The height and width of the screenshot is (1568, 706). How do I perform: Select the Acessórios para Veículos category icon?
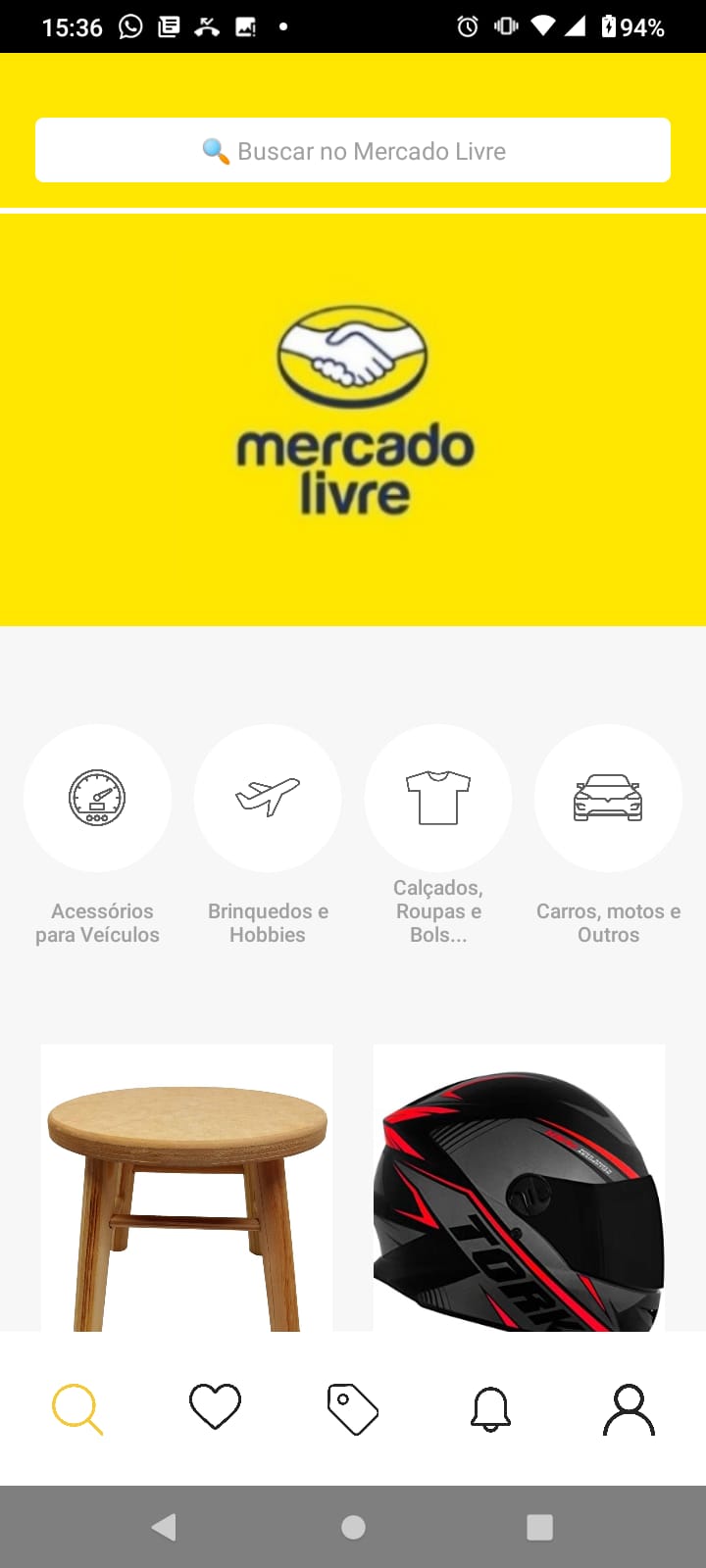pos(97,798)
